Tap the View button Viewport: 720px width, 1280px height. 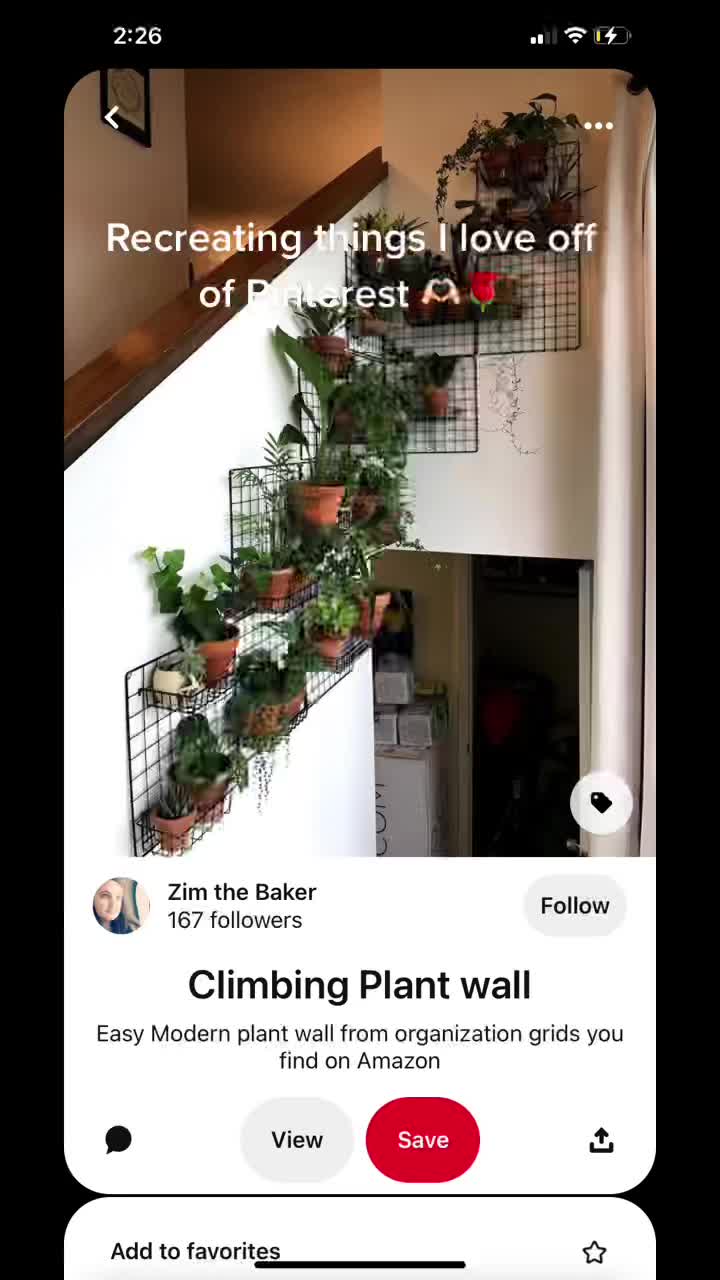point(297,1139)
